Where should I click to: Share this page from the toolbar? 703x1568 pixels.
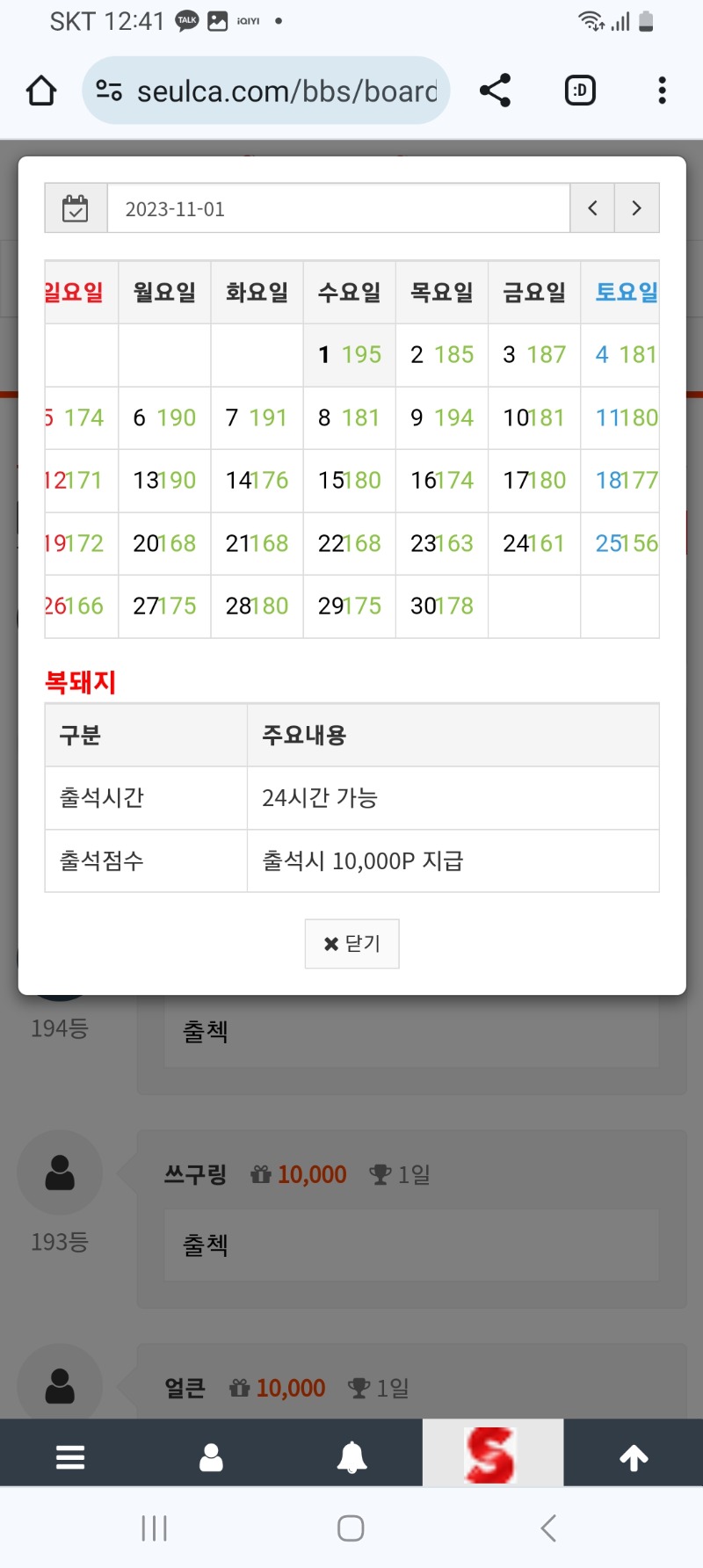coord(495,91)
